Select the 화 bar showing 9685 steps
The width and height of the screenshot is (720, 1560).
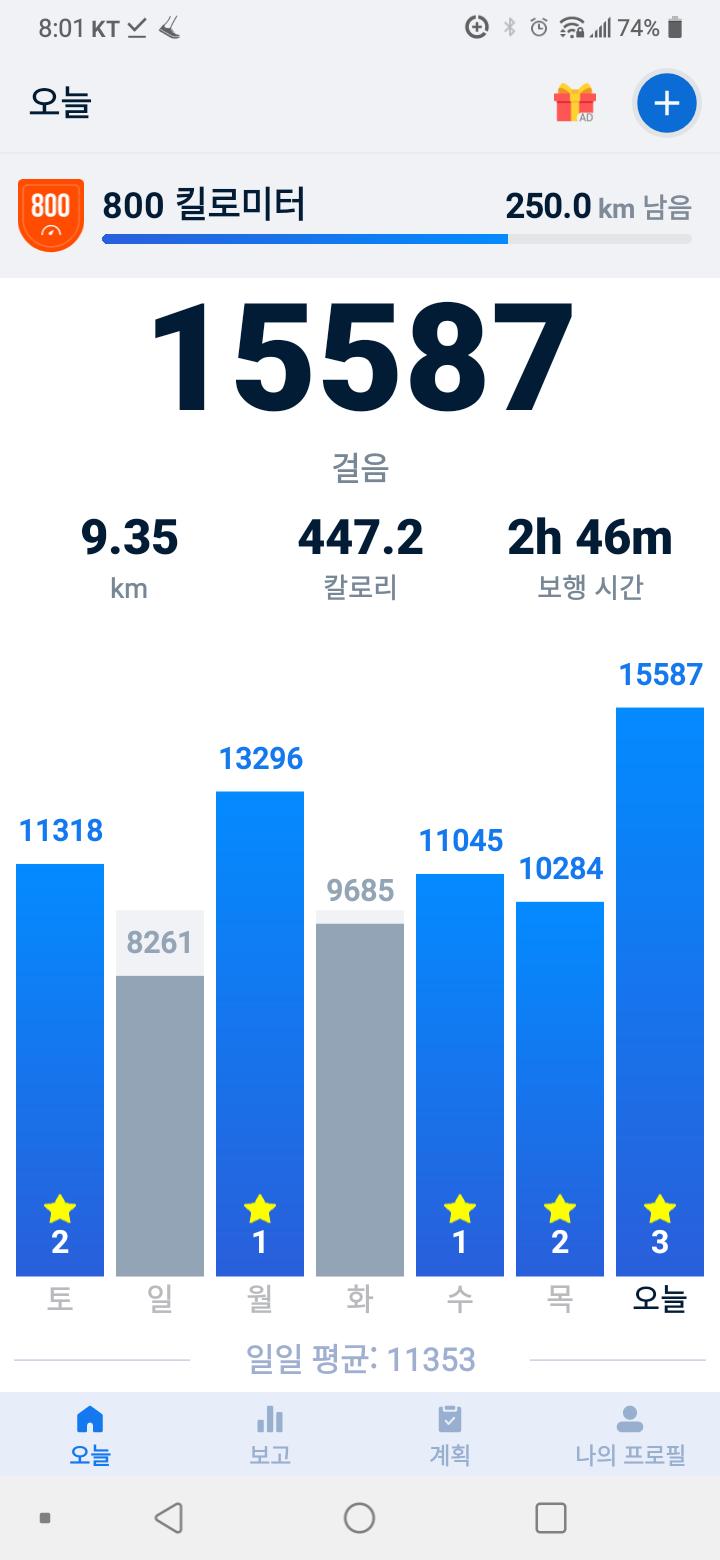[x=360, y=1100]
